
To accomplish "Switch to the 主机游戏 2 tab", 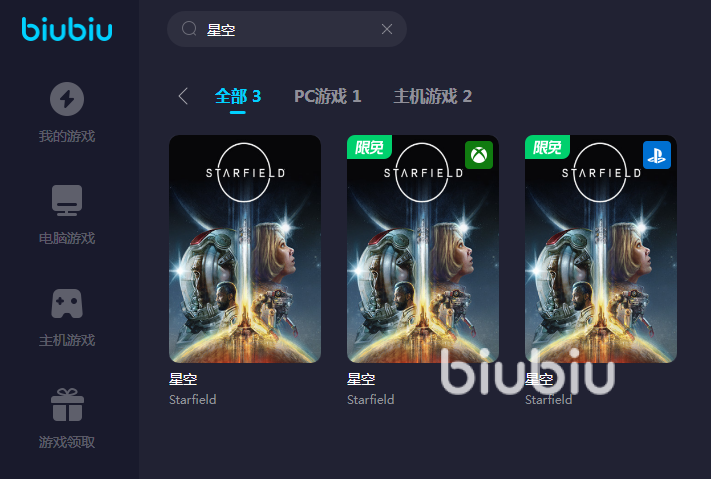I will click(x=432, y=96).
